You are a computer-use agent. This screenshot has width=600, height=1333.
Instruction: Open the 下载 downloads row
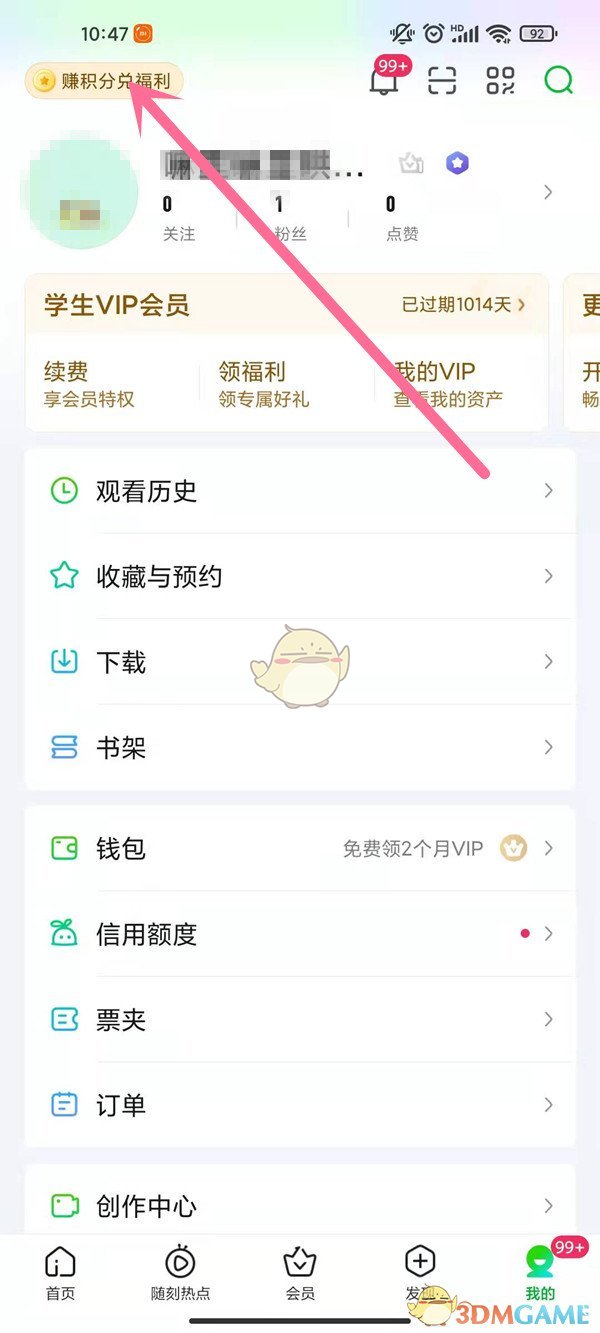click(x=300, y=662)
